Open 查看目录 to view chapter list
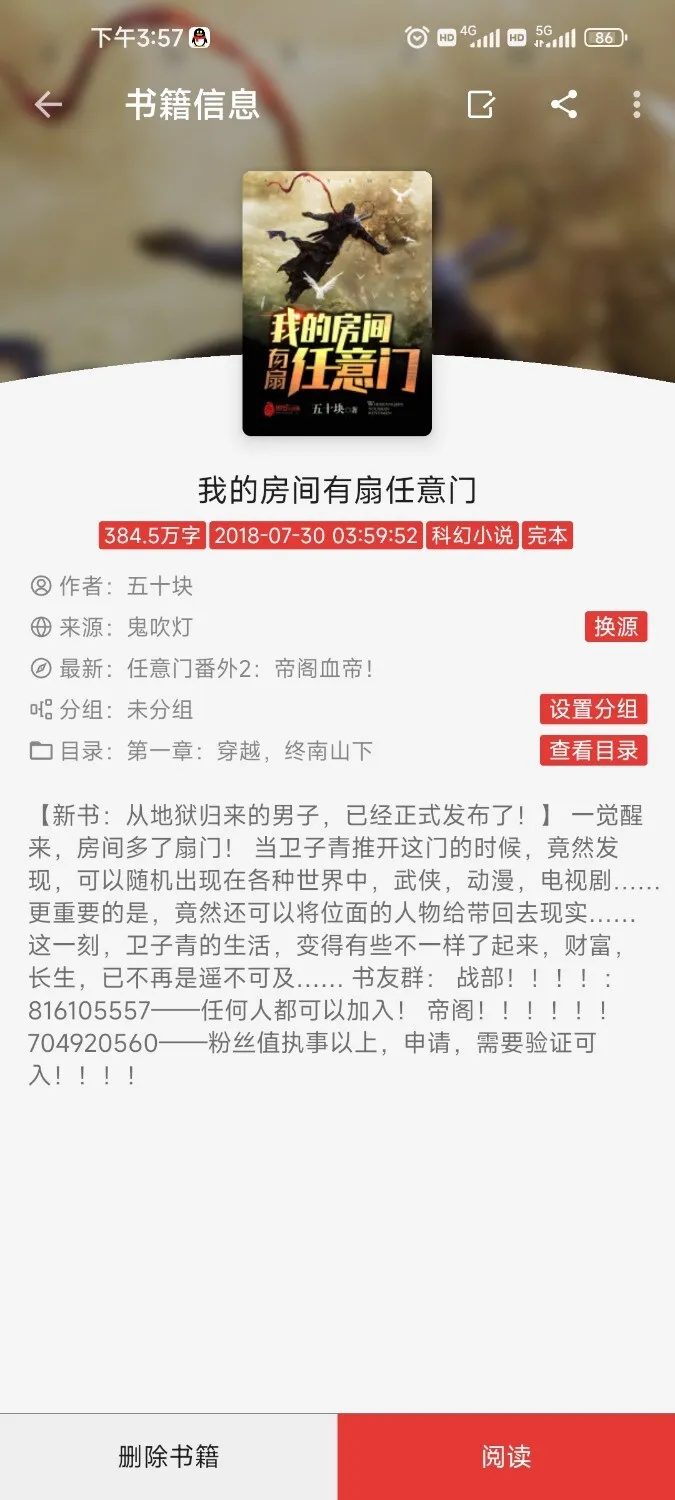 (593, 750)
